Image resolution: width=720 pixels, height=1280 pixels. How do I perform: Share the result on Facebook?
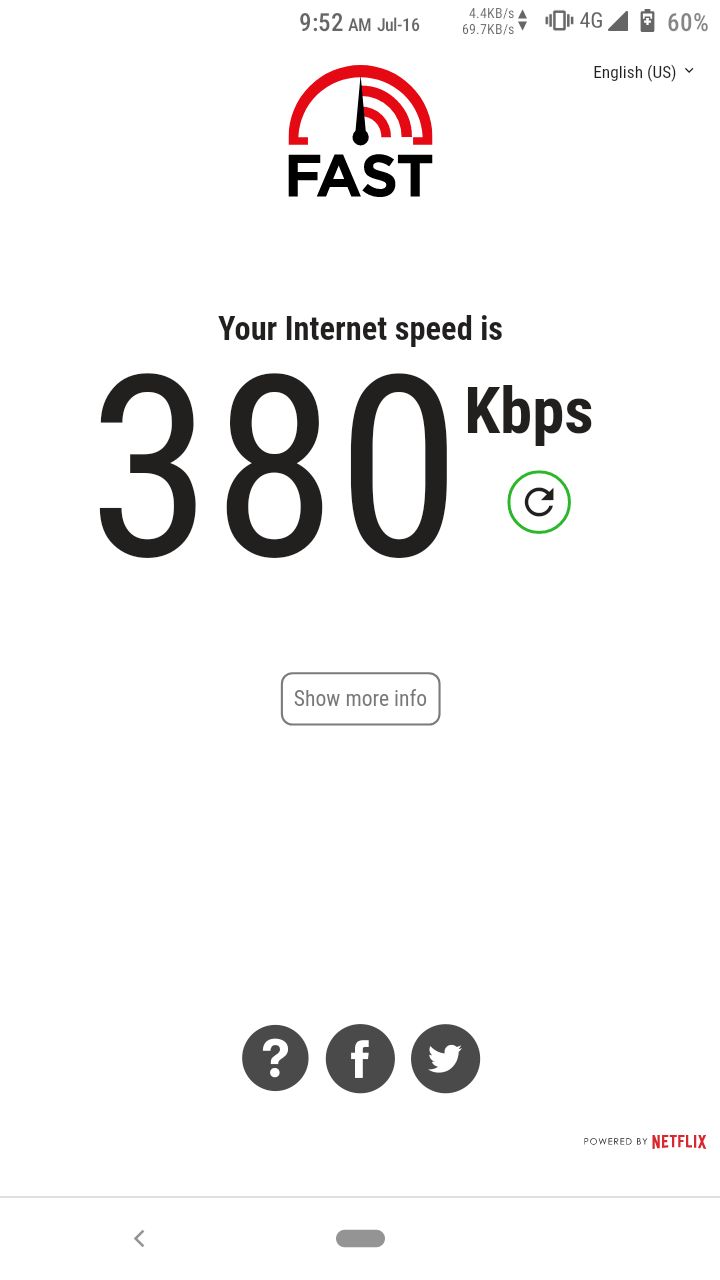tap(360, 1058)
